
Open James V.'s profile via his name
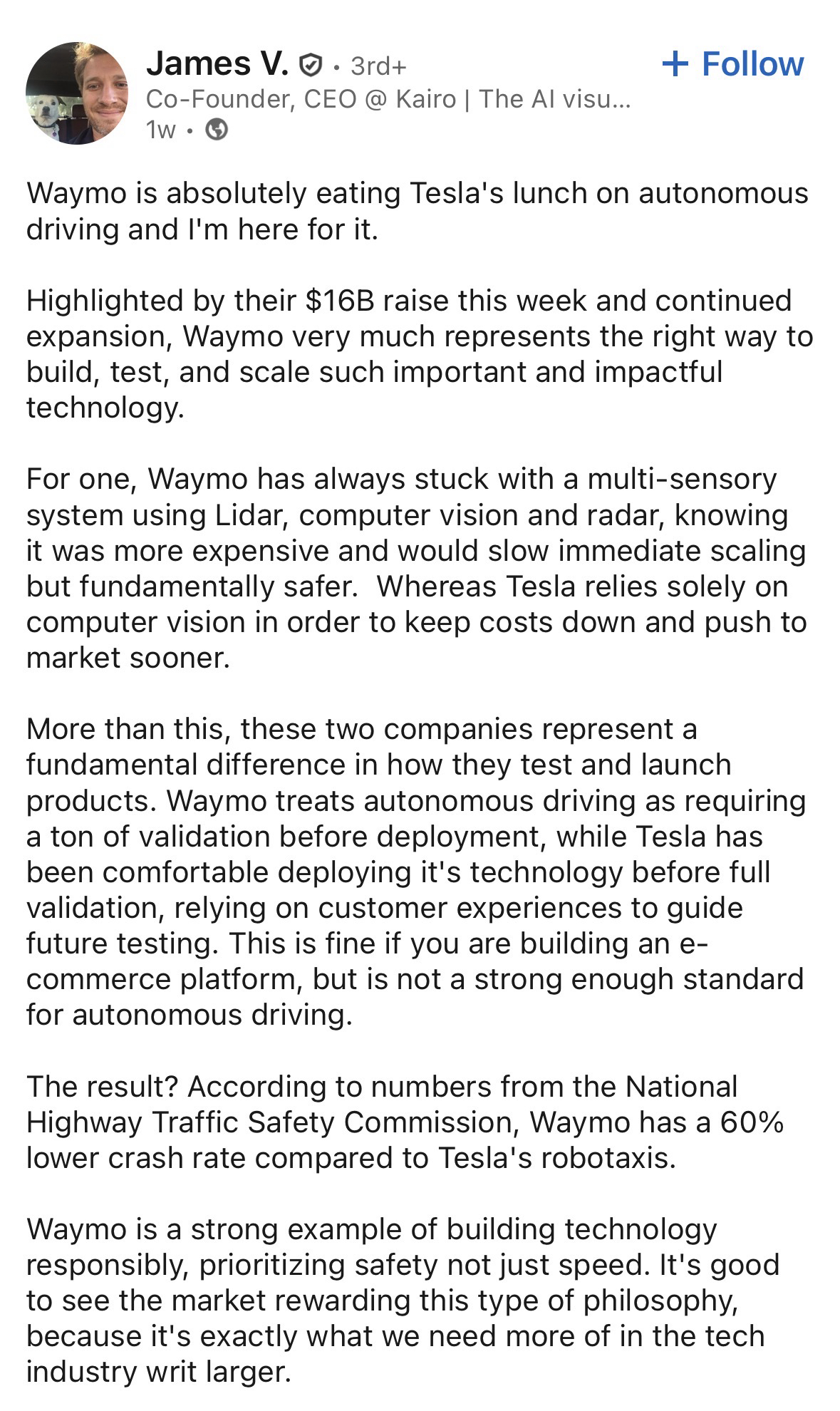click(x=217, y=64)
